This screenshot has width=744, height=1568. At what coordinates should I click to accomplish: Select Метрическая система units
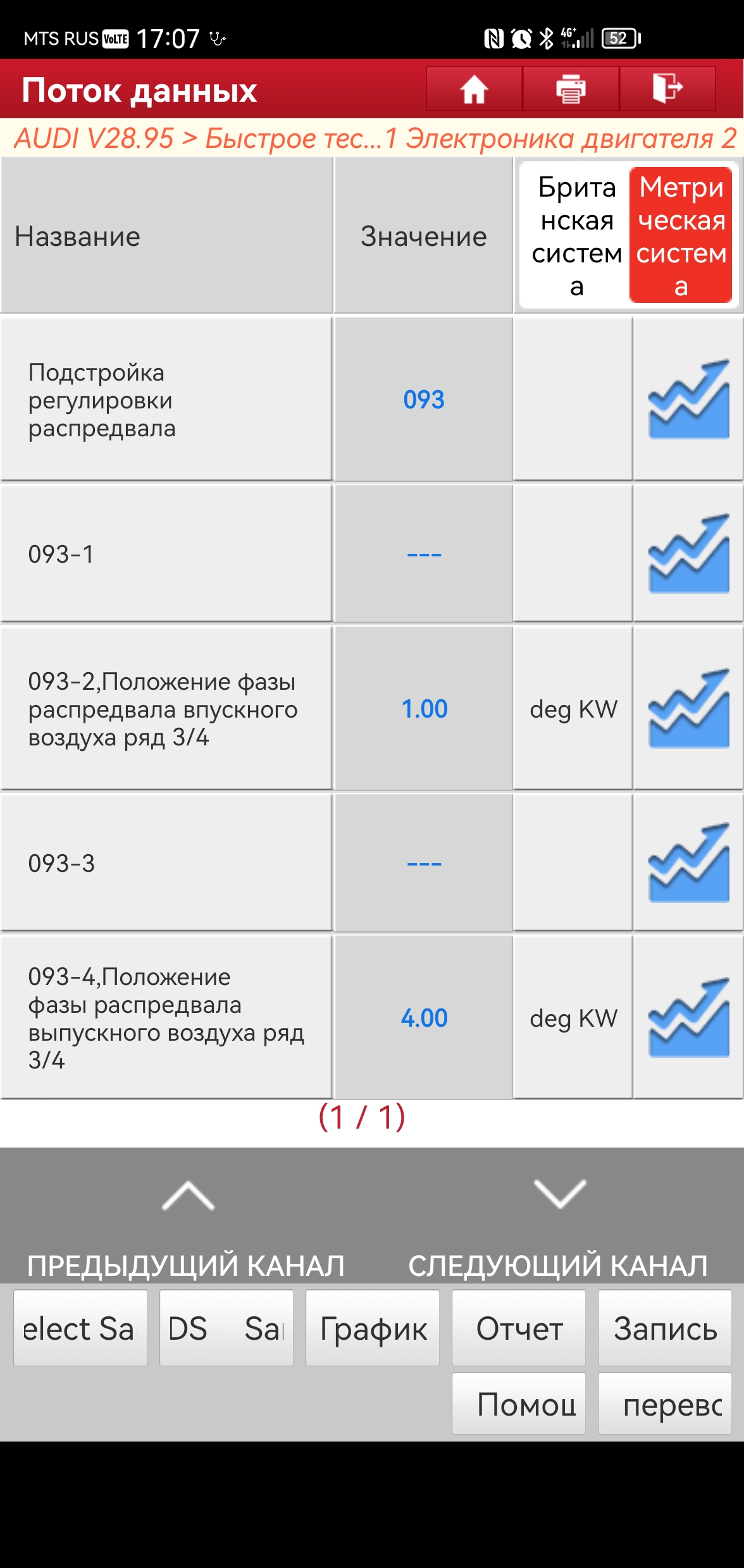(x=681, y=236)
